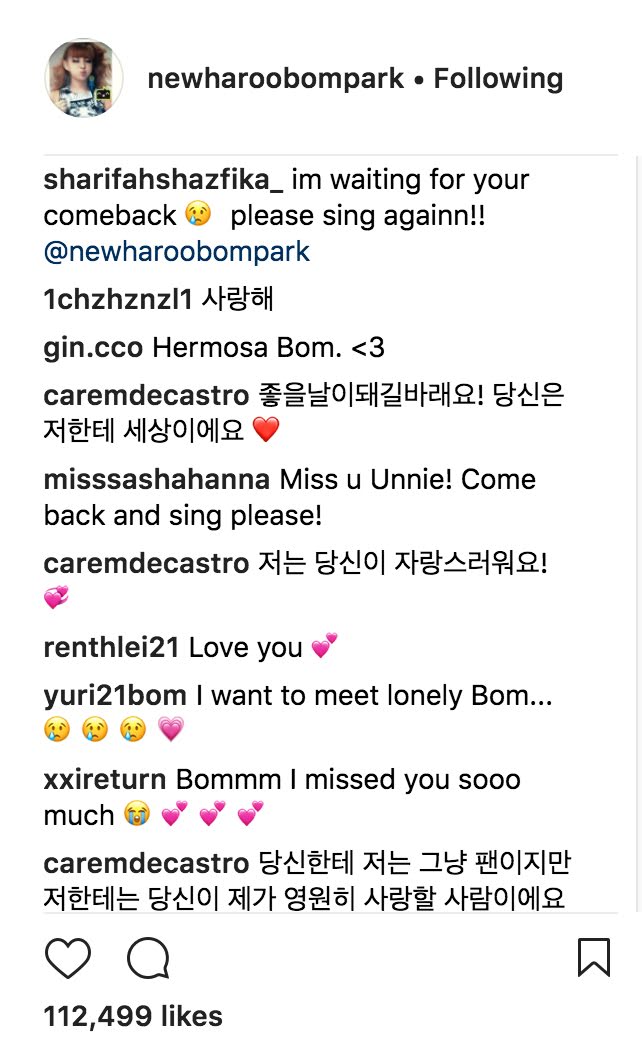Open yuri21bom's profile
Viewport: 642px width, 1050px height.
pyautogui.click(x=114, y=696)
